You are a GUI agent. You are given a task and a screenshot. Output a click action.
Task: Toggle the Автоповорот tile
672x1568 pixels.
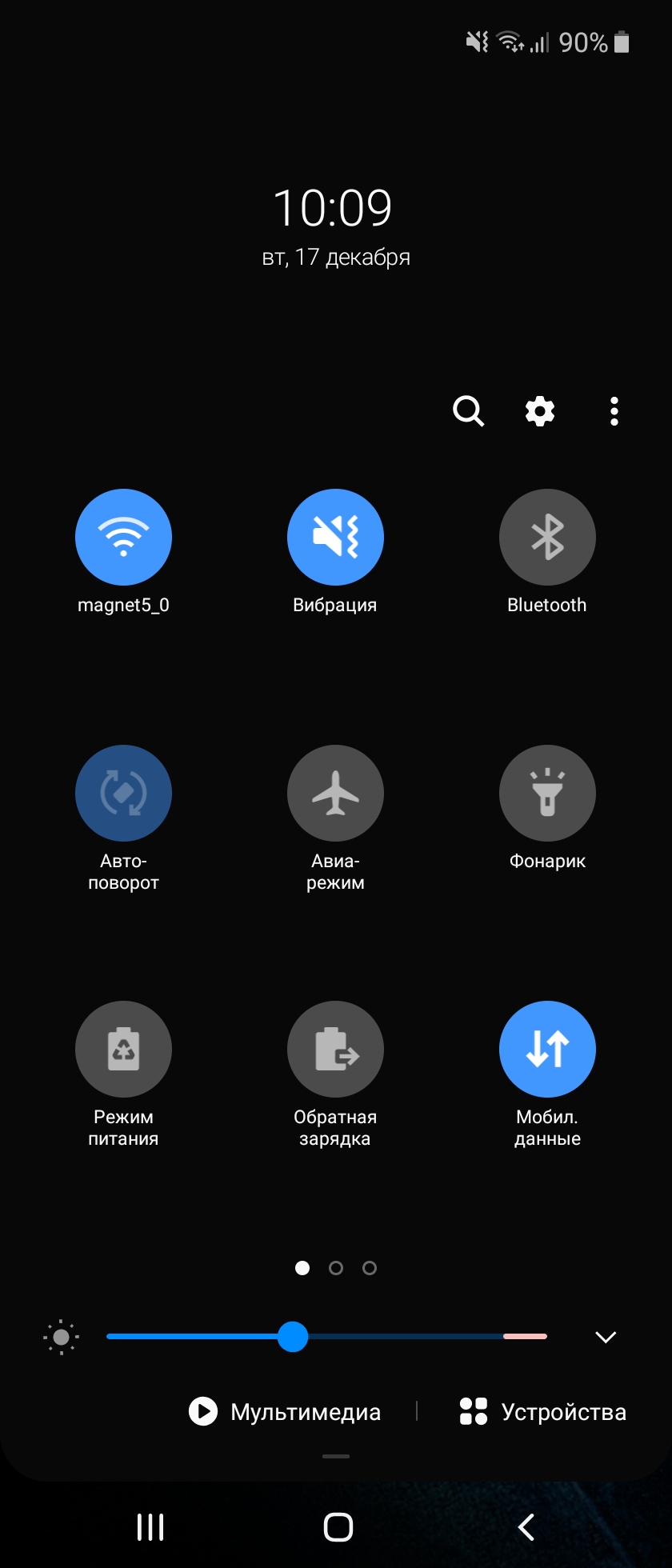pyautogui.click(x=123, y=793)
